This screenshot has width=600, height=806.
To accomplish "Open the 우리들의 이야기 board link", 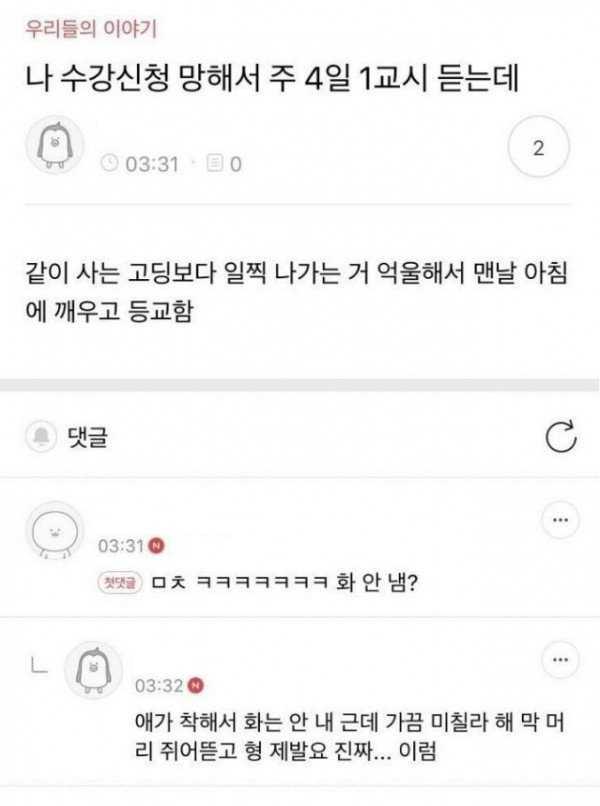I will coord(89,27).
